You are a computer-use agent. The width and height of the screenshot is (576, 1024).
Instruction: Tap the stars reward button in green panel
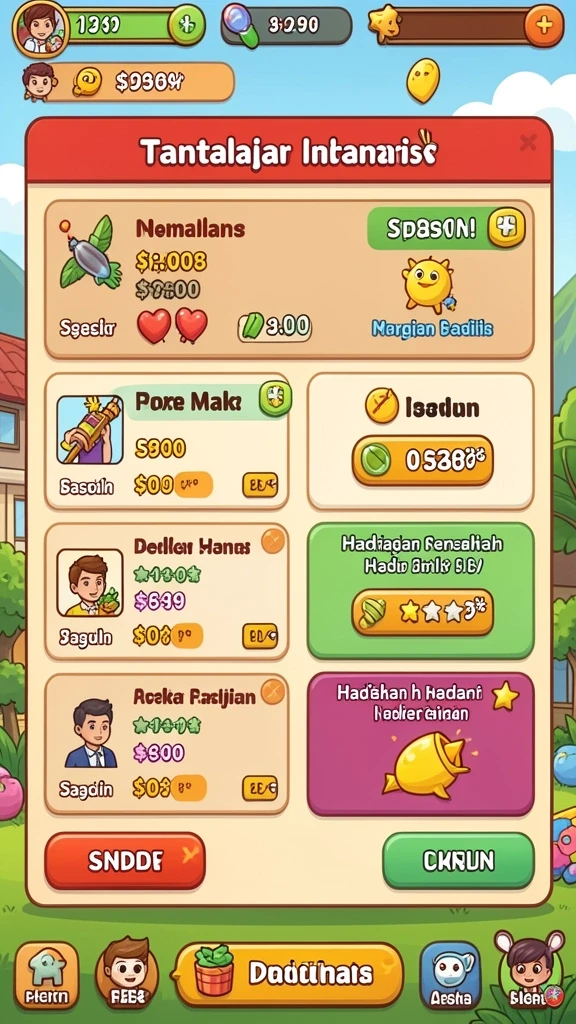point(423,612)
